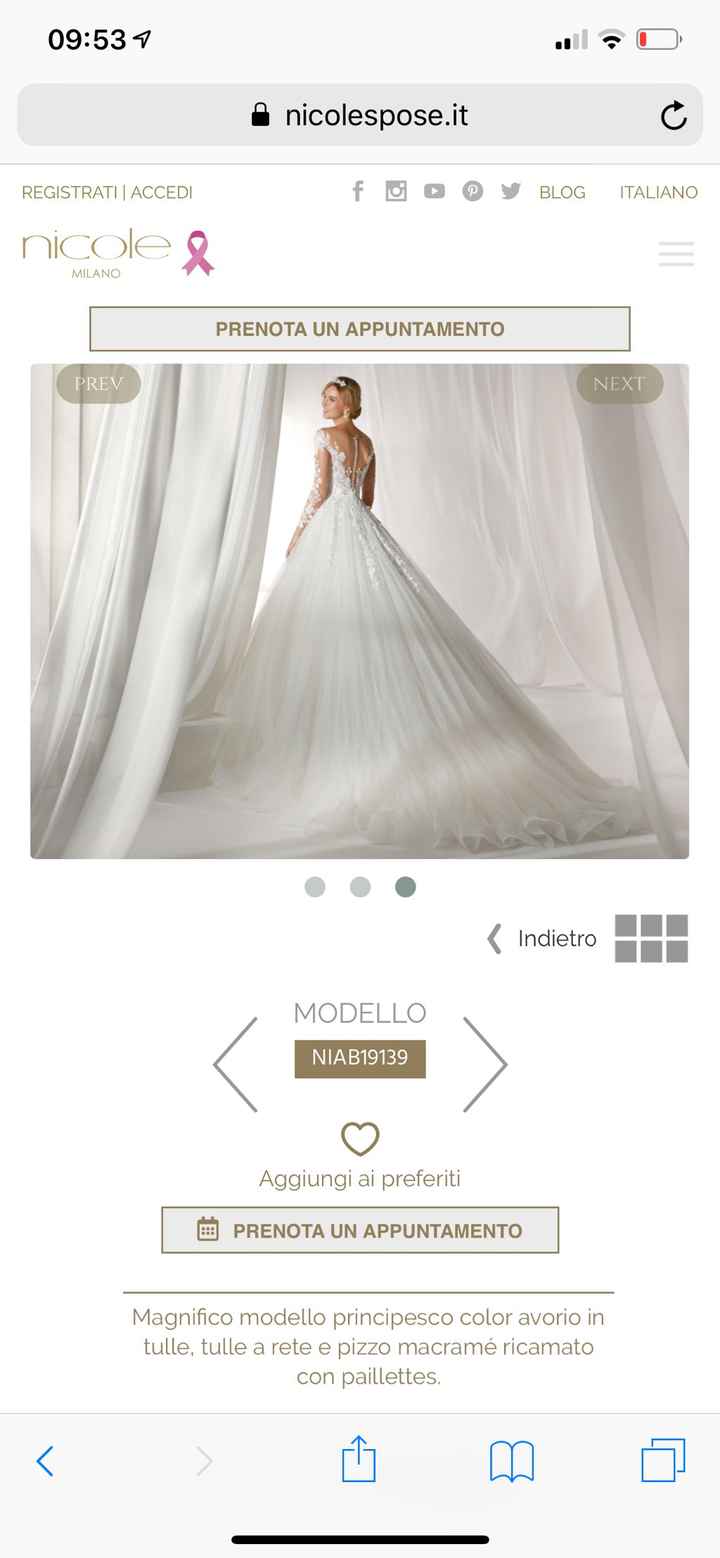
Task: Select the first carousel dot
Action: tap(315, 887)
